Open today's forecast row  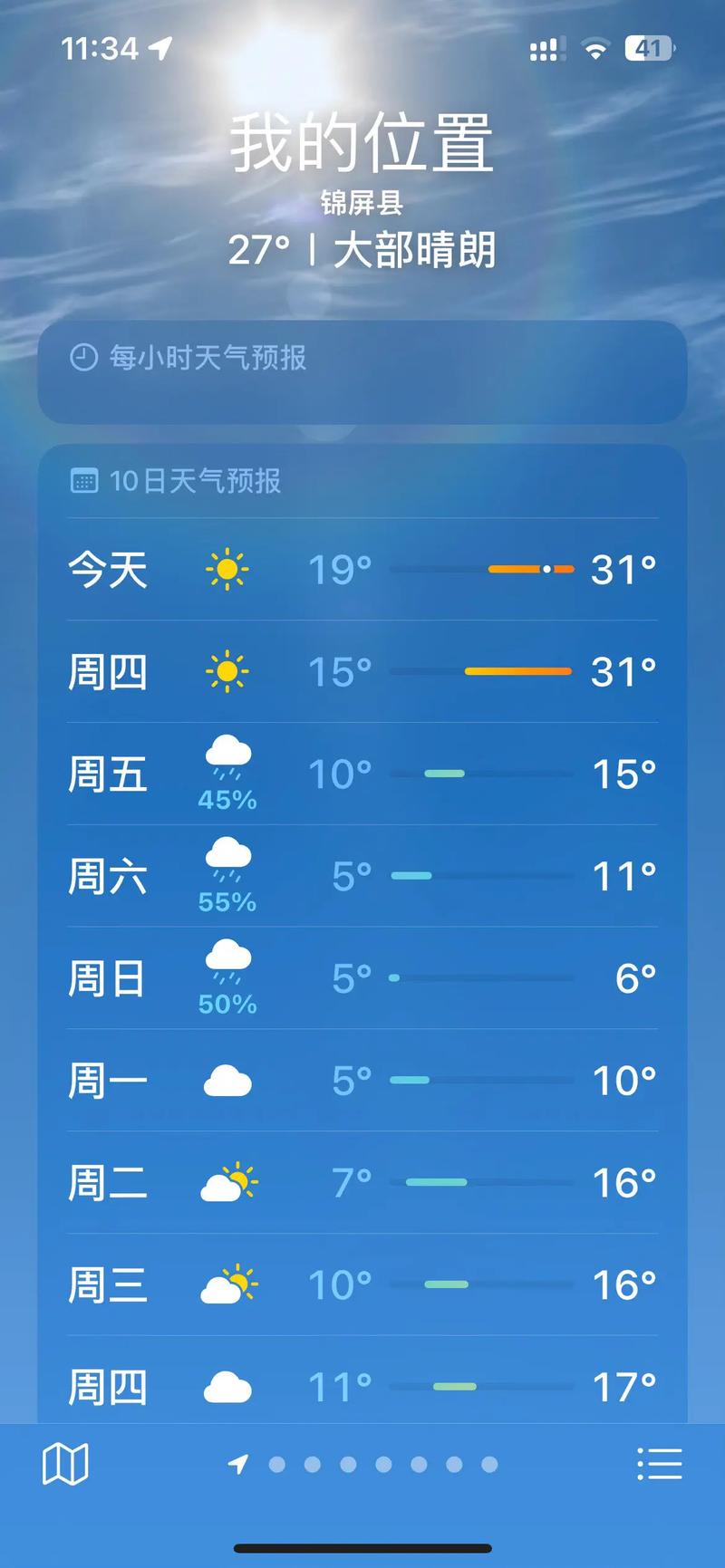(x=362, y=569)
